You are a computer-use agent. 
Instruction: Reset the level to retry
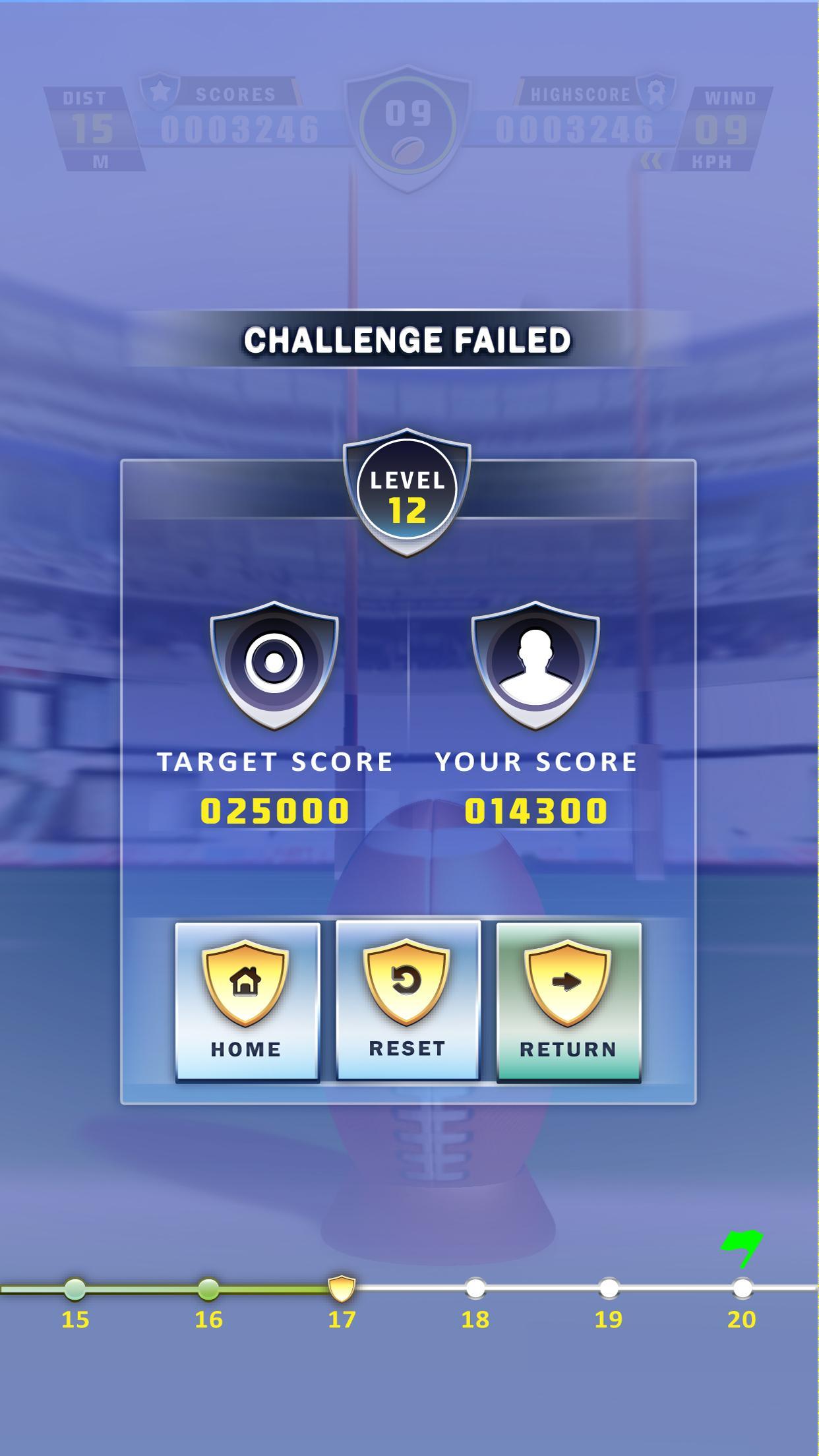[x=408, y=1000]
